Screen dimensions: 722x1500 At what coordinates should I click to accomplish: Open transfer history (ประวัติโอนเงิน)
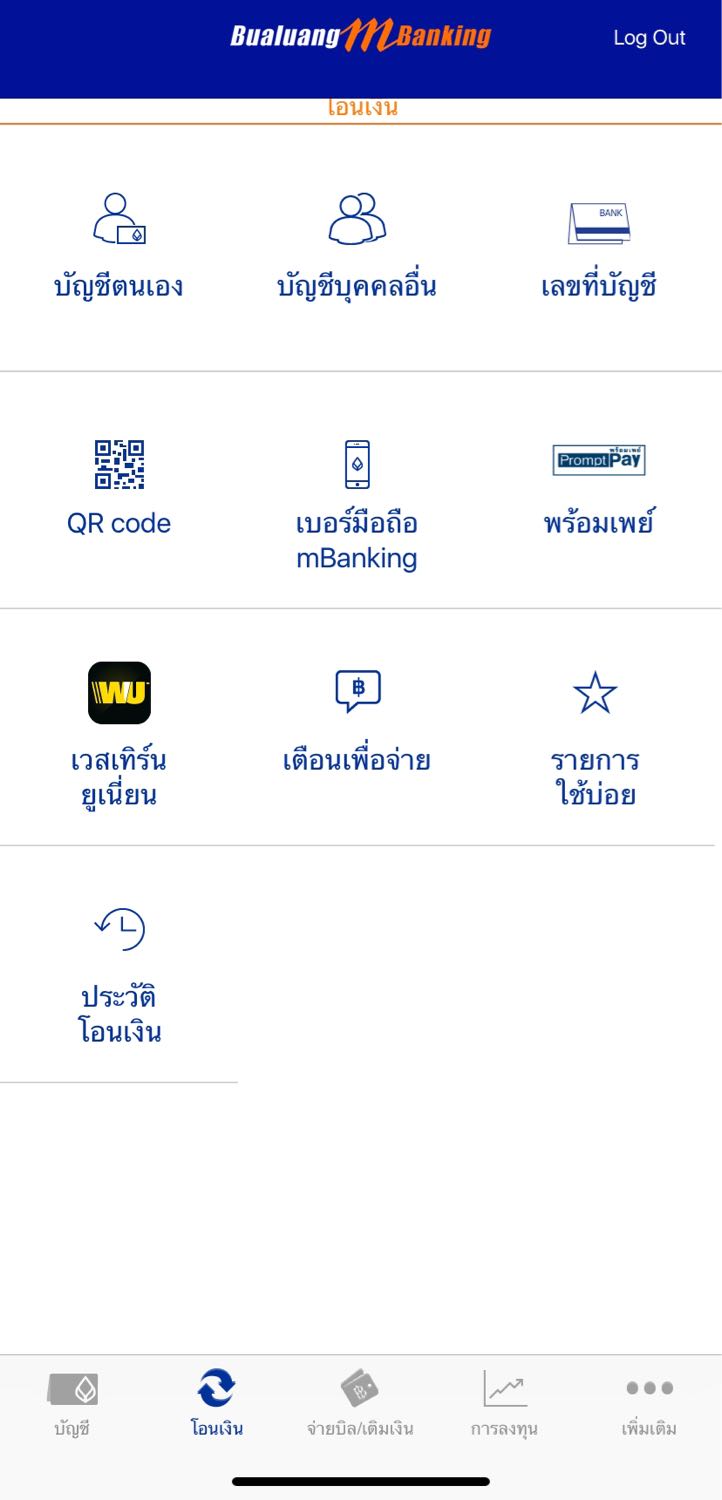(119, 972)
